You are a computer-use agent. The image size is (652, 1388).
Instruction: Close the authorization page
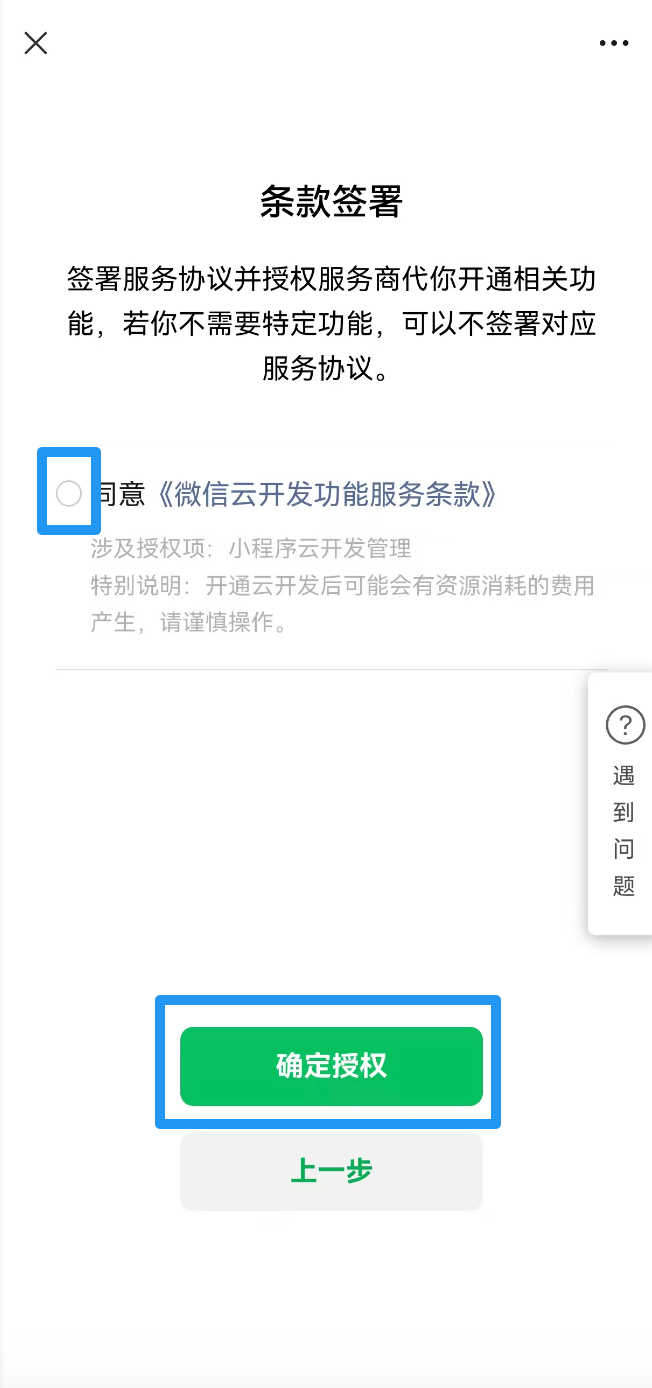[36, 43]
